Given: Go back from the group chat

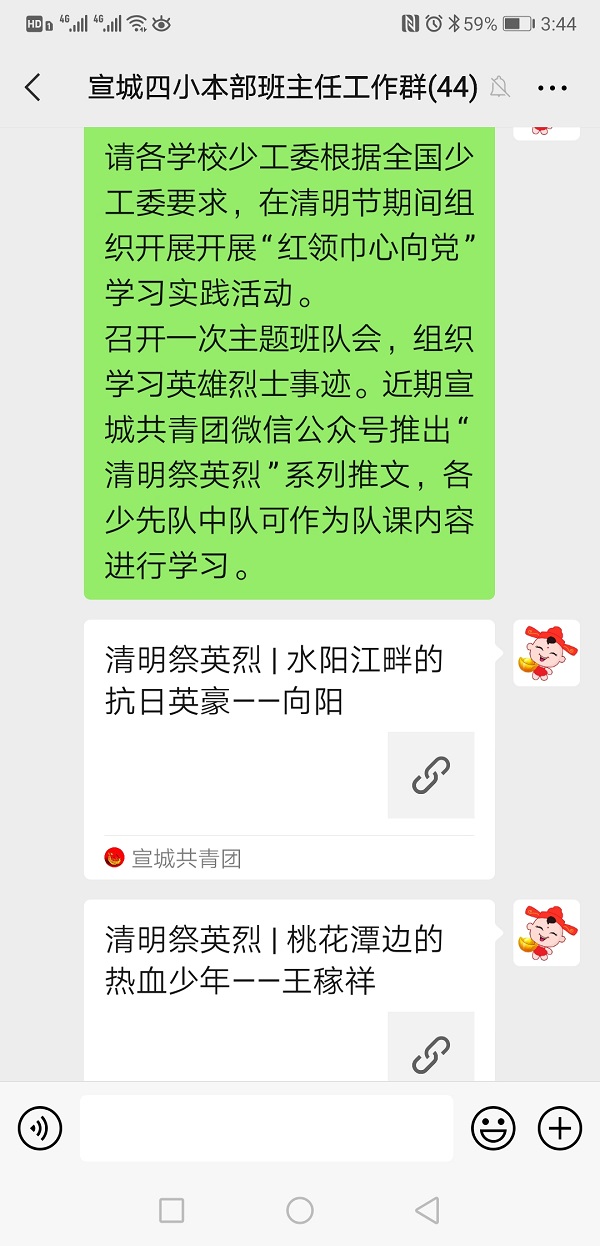Looking at the screenshot, I should 33,88.
